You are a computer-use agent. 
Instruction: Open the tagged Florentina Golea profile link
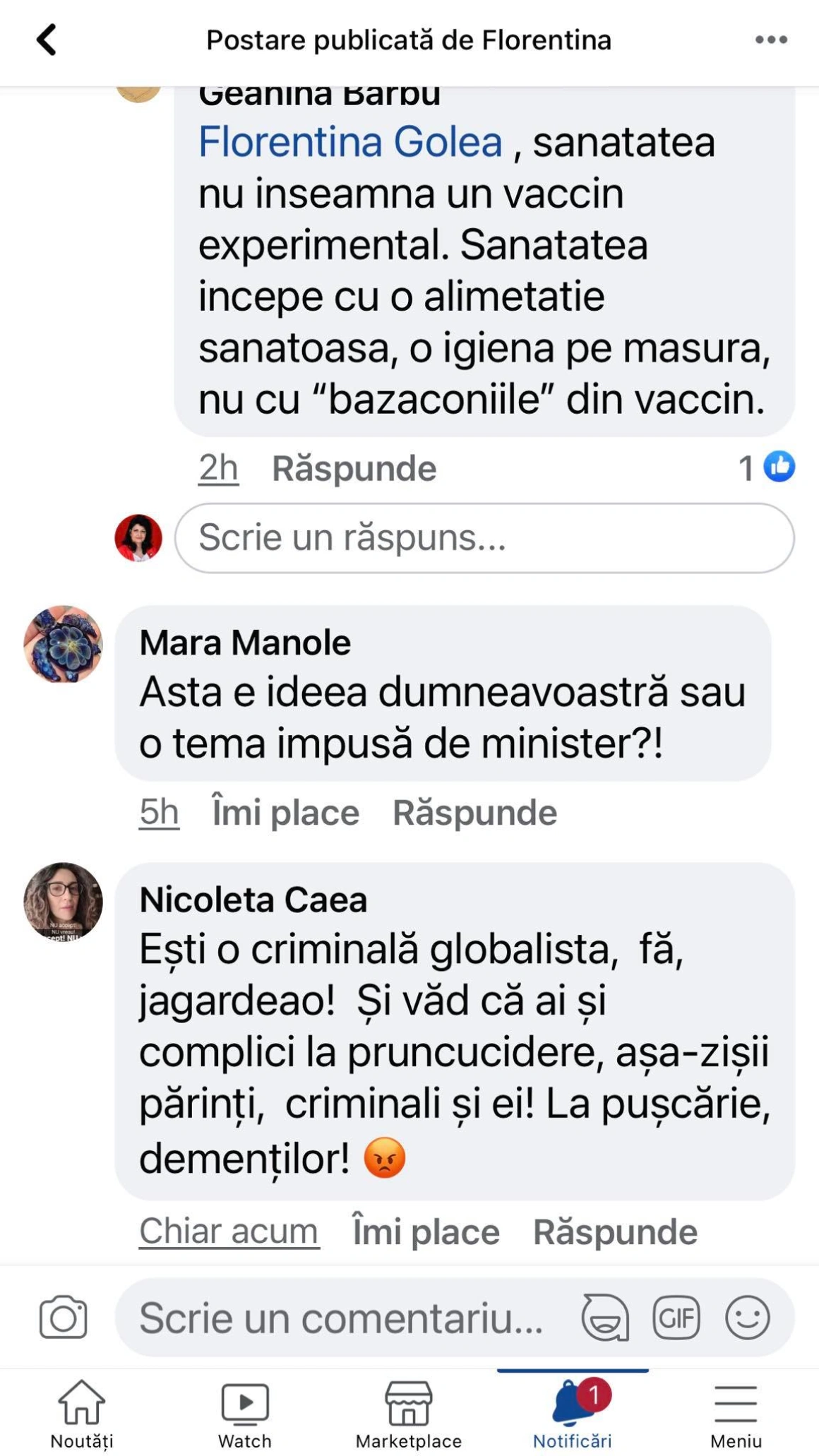[x=350, y=141]
